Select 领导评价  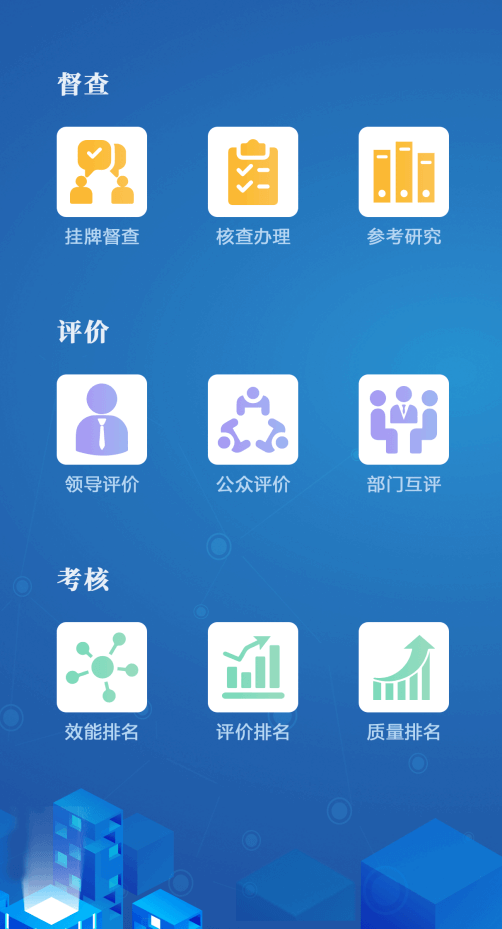[101, 419]
